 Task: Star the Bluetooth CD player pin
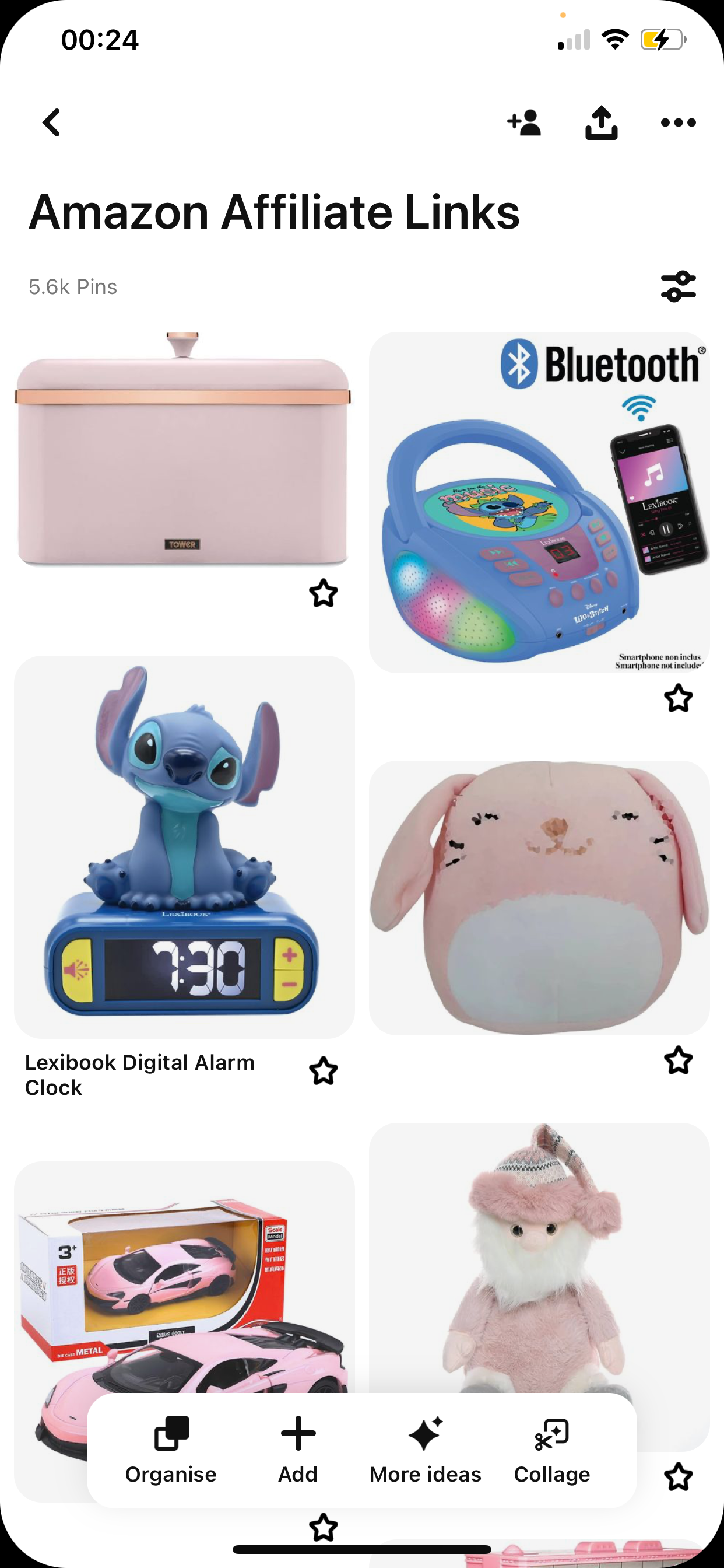coord(678,698)
